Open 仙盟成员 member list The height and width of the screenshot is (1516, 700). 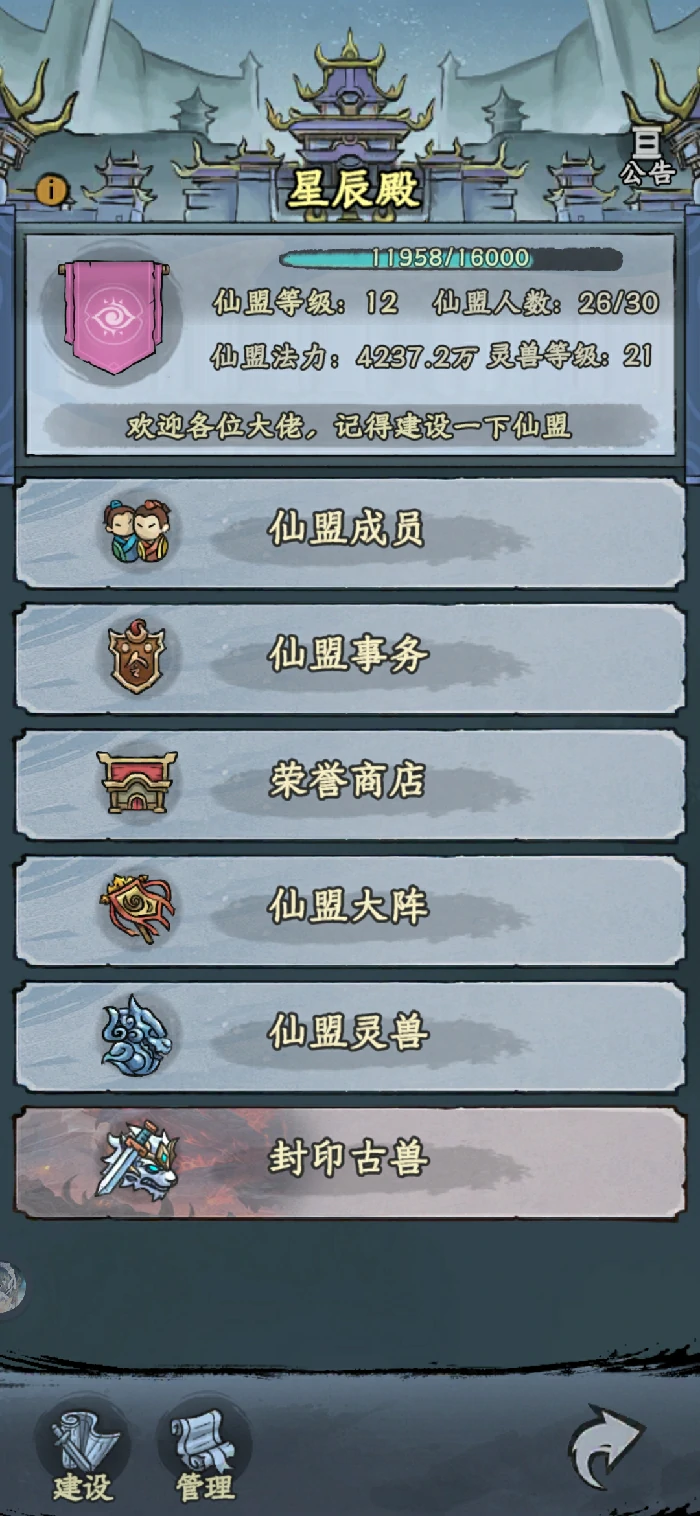[350, 532]
